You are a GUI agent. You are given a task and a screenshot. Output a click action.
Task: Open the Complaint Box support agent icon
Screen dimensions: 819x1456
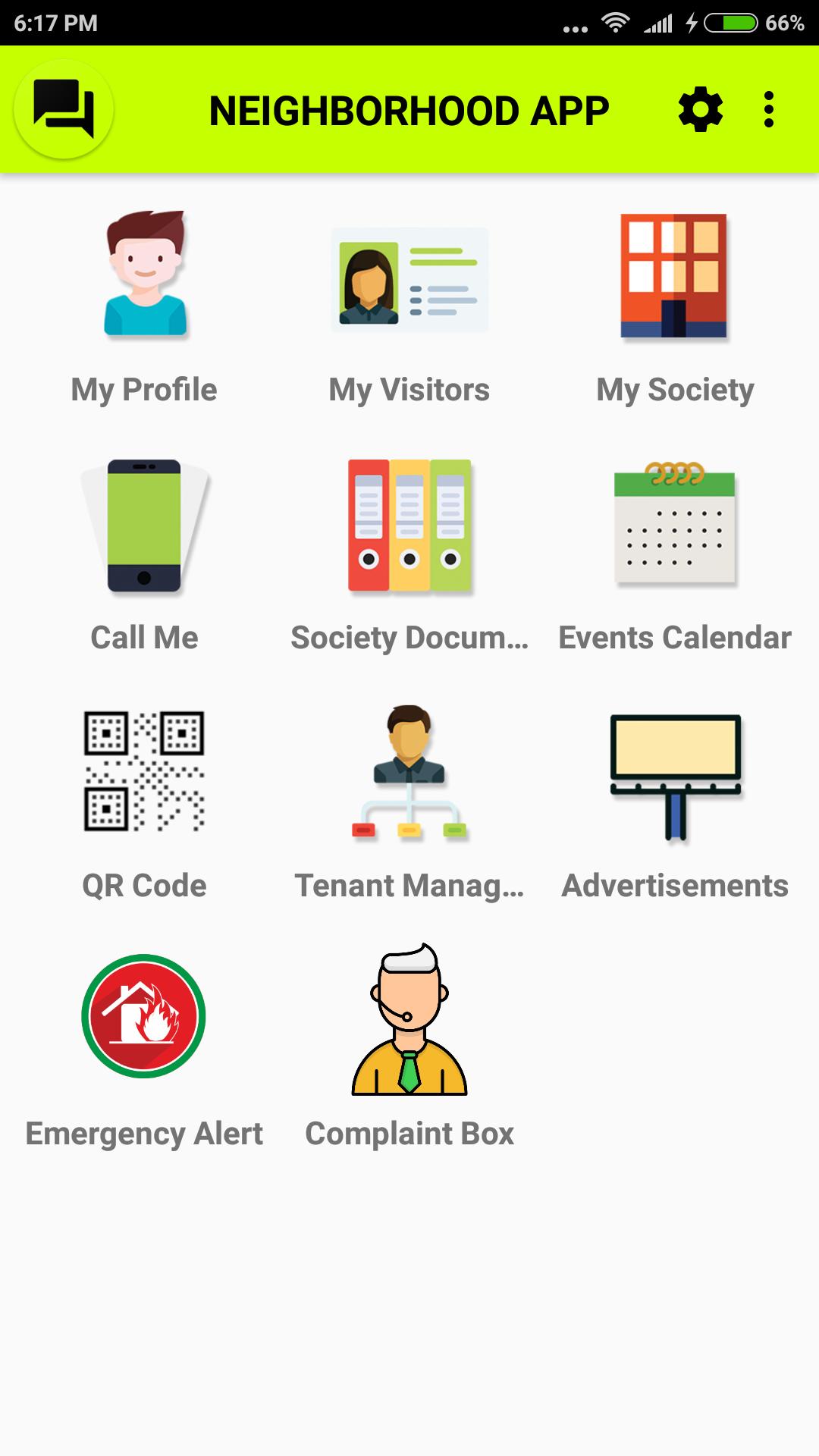[x=409, y=1020]
